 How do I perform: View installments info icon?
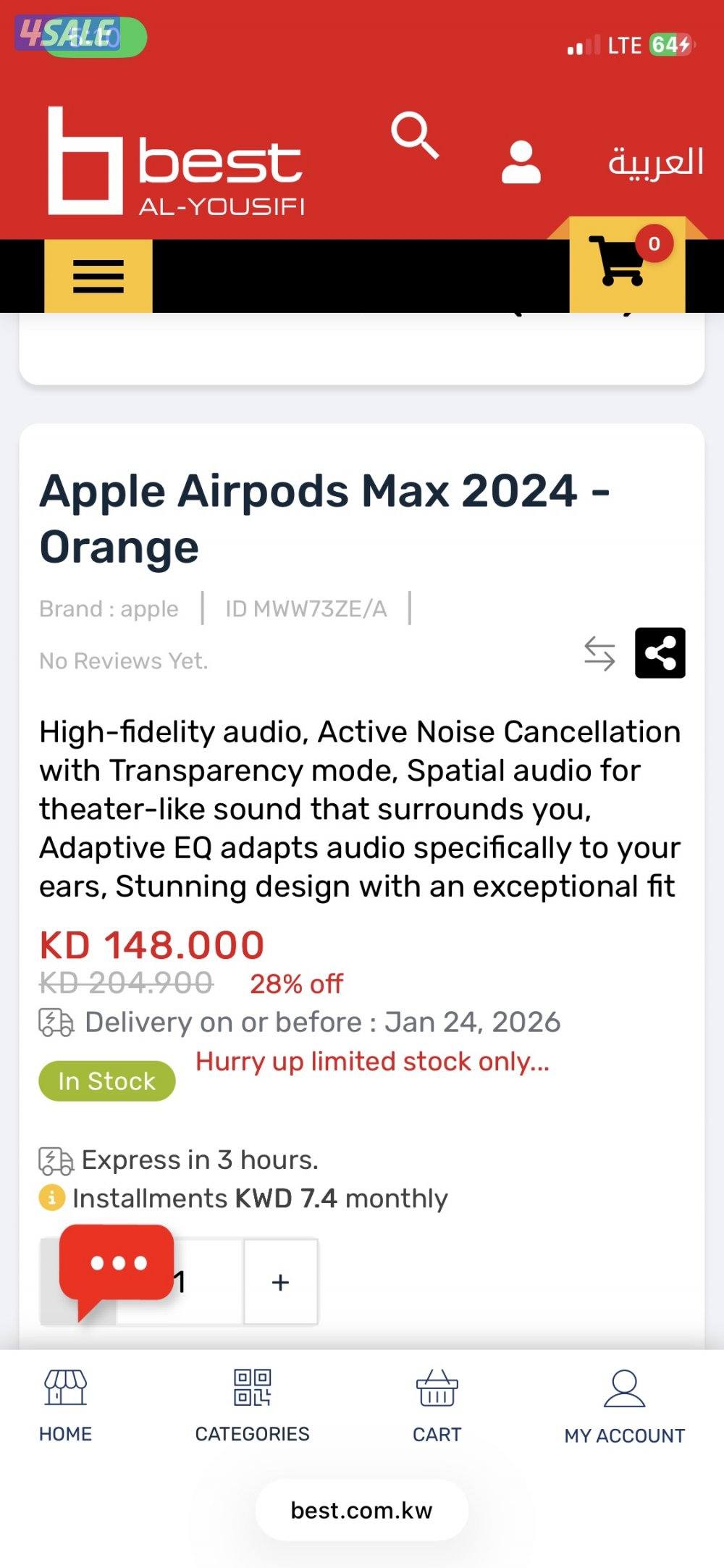[x=51, y=1198]
